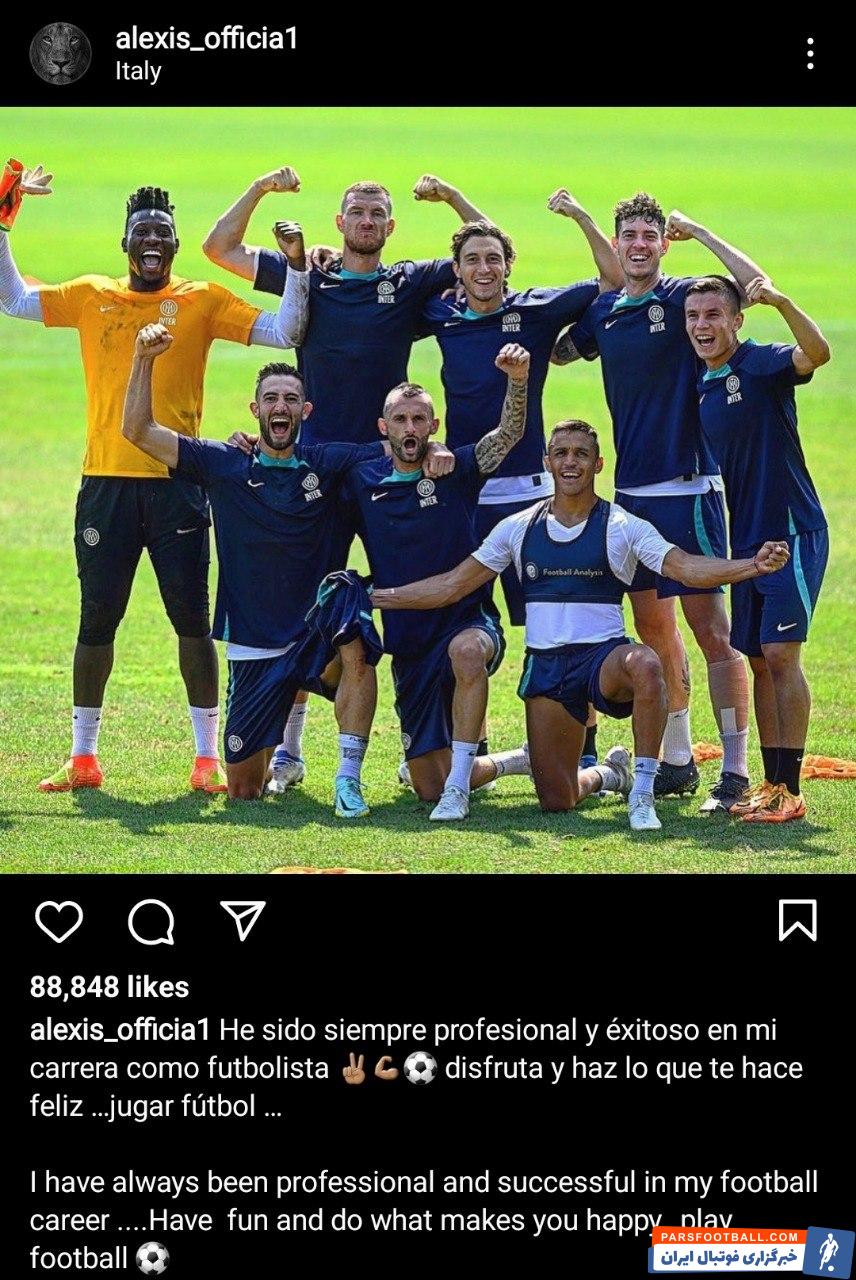Share the post via paper plane icon
The height and width of the screenshot is (1280, 856).
pos(242,920)
